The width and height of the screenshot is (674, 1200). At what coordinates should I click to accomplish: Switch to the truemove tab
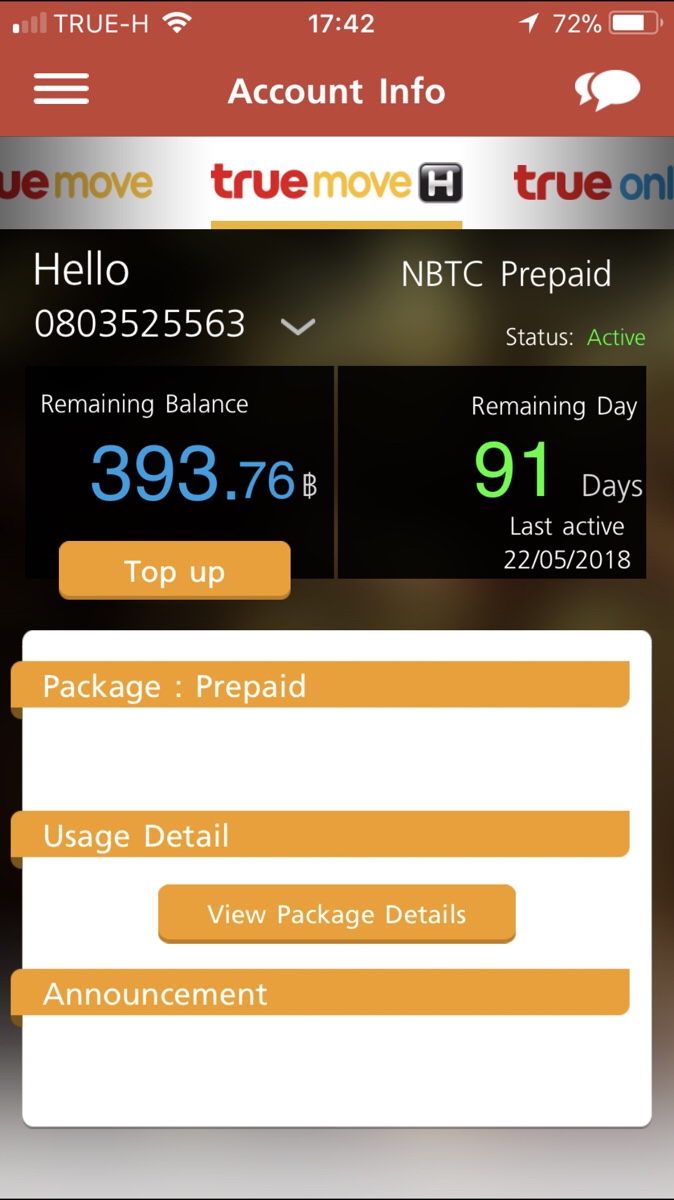pyautogui.click(x=77, y=183)
